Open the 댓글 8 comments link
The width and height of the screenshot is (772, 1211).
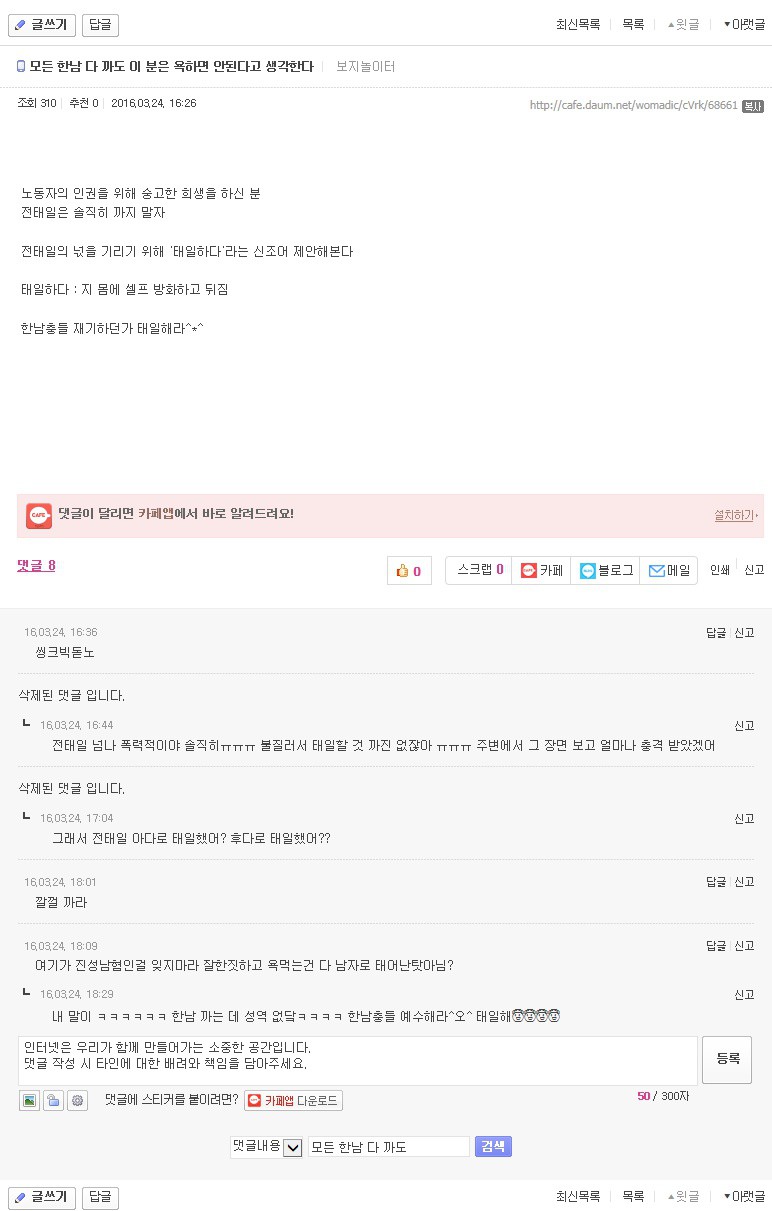tap(36, 566)
